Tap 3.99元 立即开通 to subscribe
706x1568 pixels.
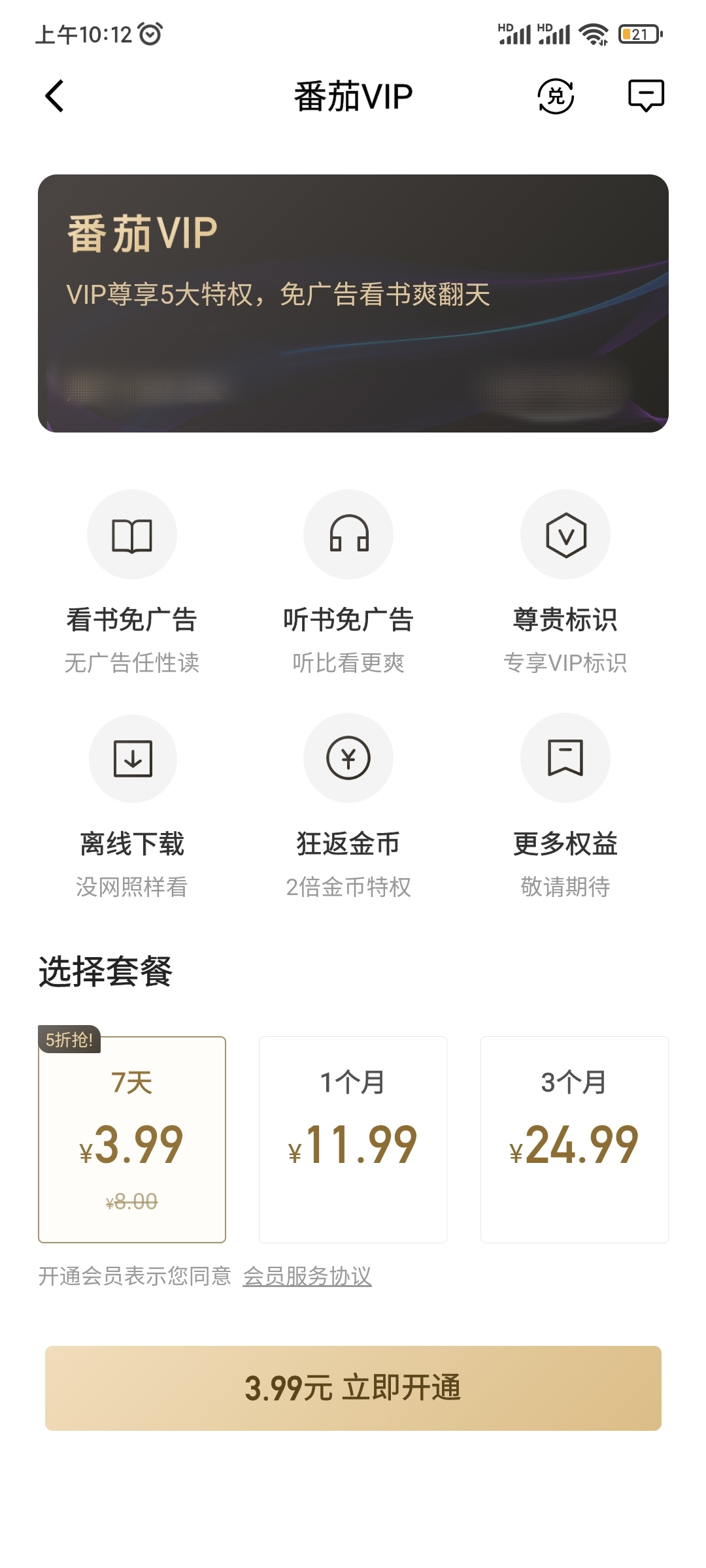coord(353,1388)
